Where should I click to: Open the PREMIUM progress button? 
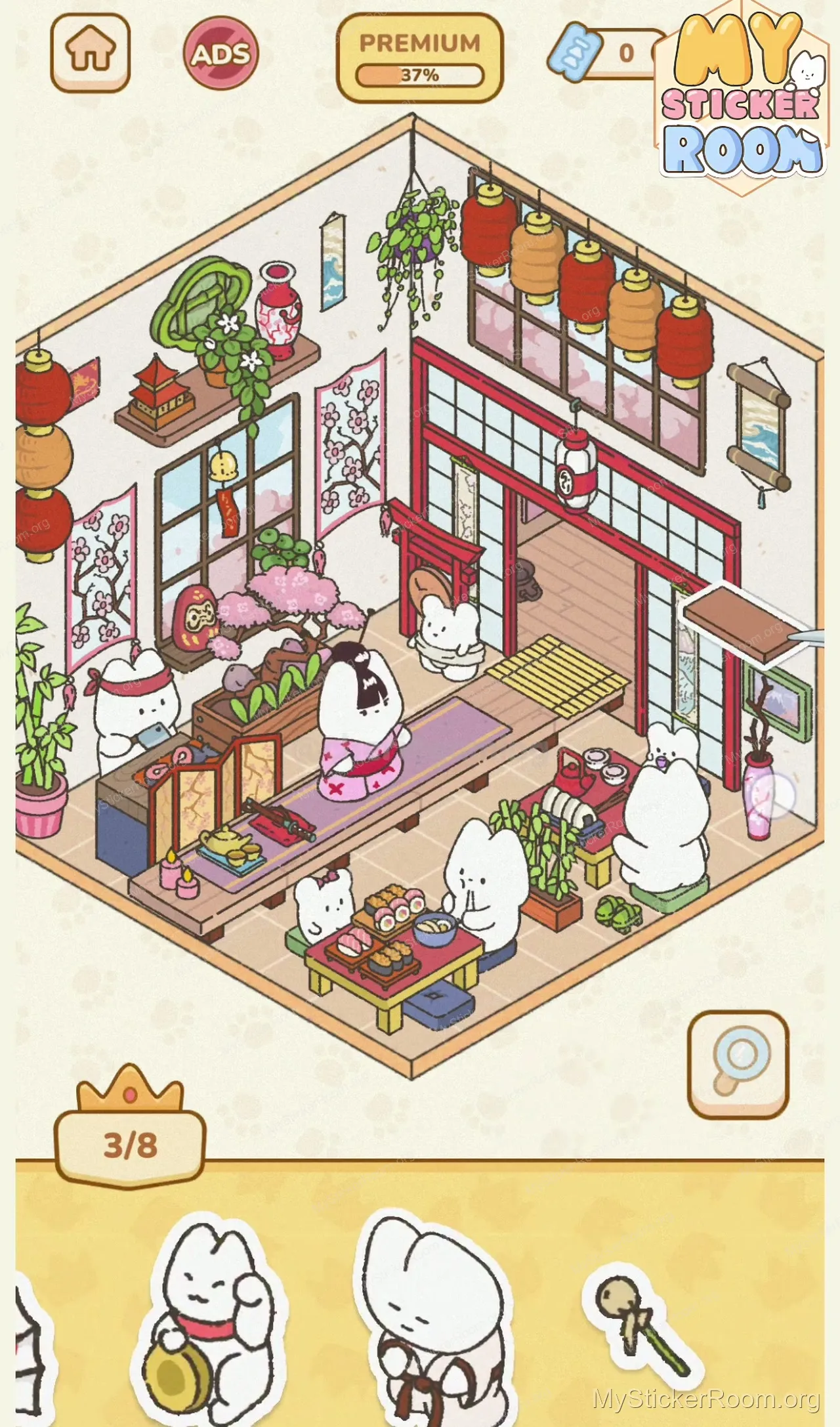click(419, 58)
